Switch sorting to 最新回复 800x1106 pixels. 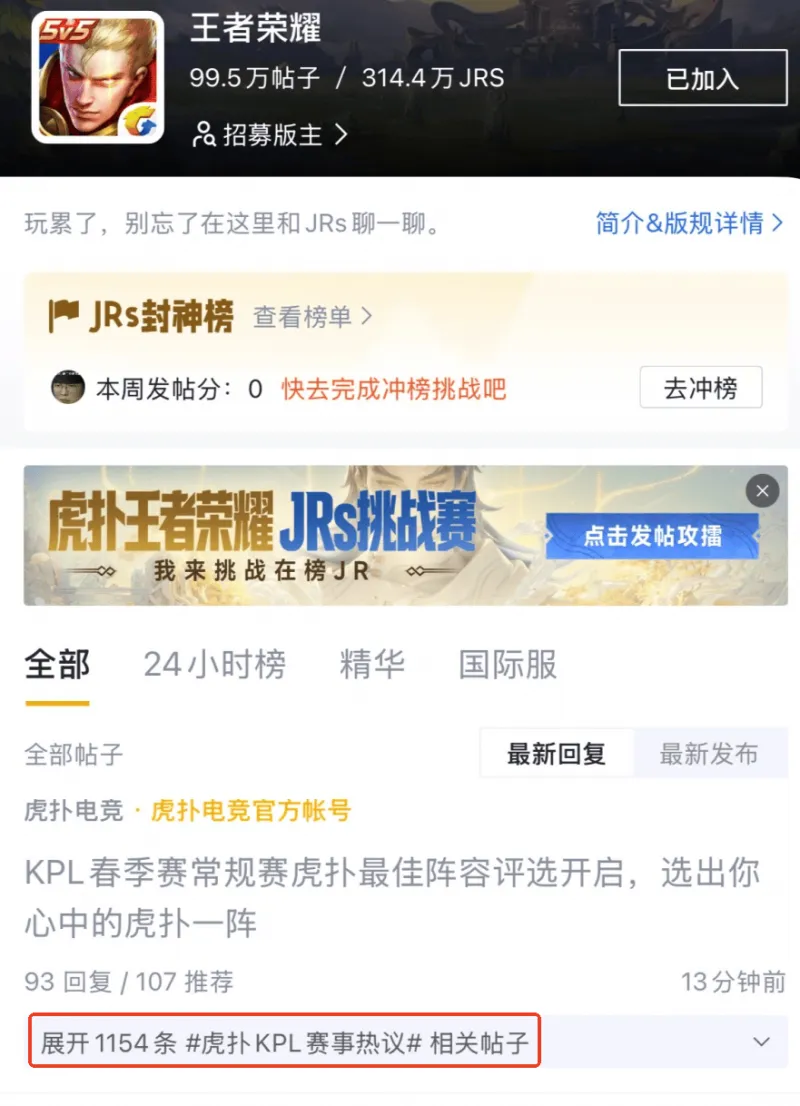coord(555,754)
